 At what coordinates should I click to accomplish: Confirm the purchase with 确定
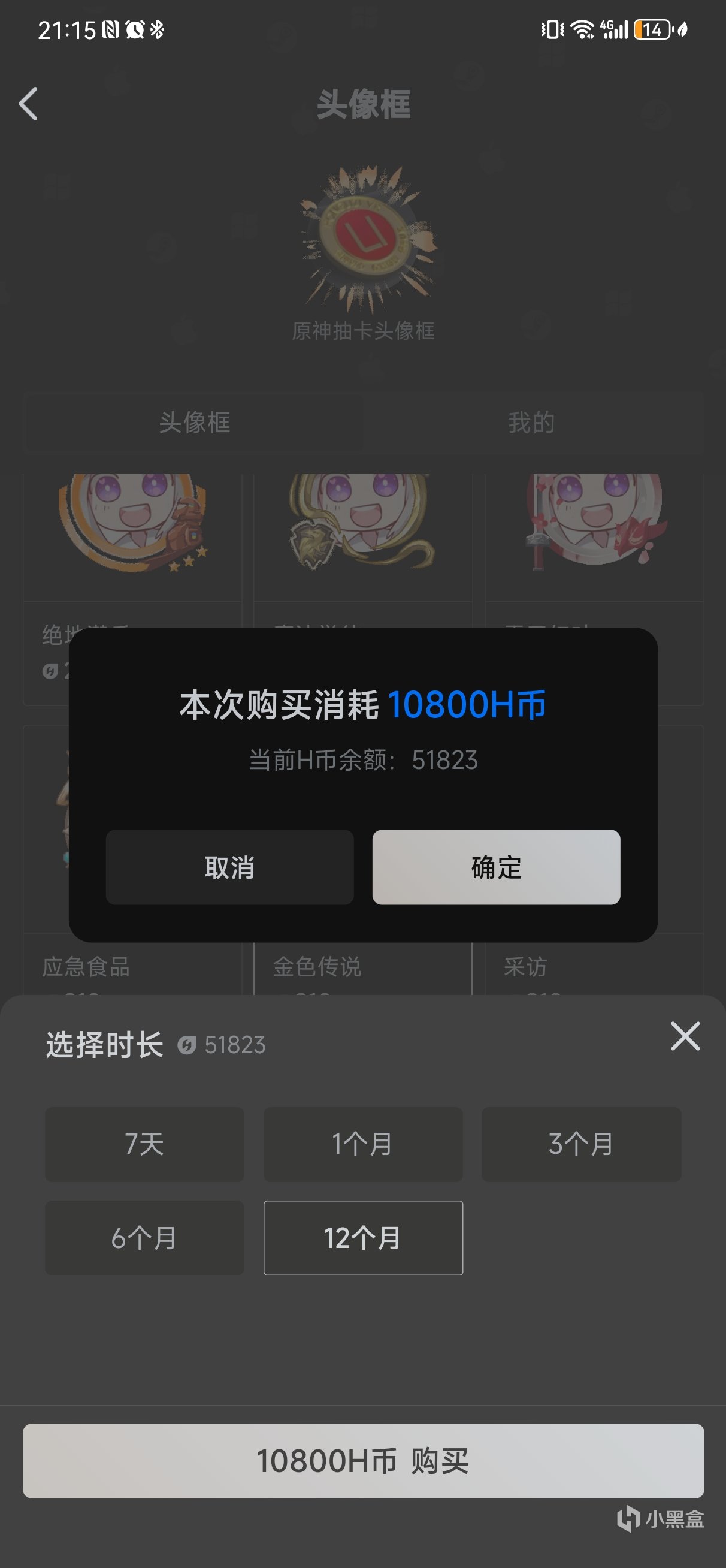tap(496, 867)
